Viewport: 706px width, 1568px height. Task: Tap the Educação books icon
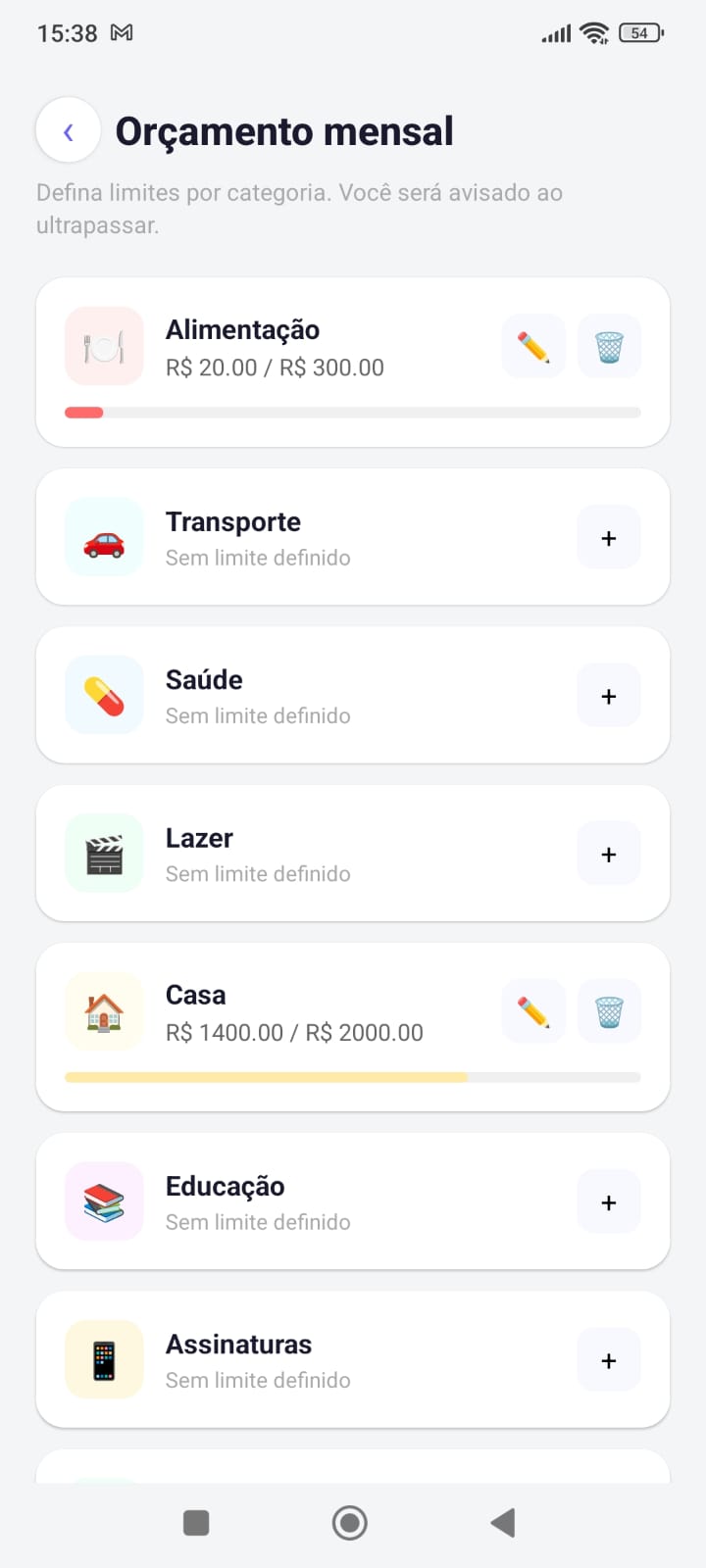[104, 1201]
